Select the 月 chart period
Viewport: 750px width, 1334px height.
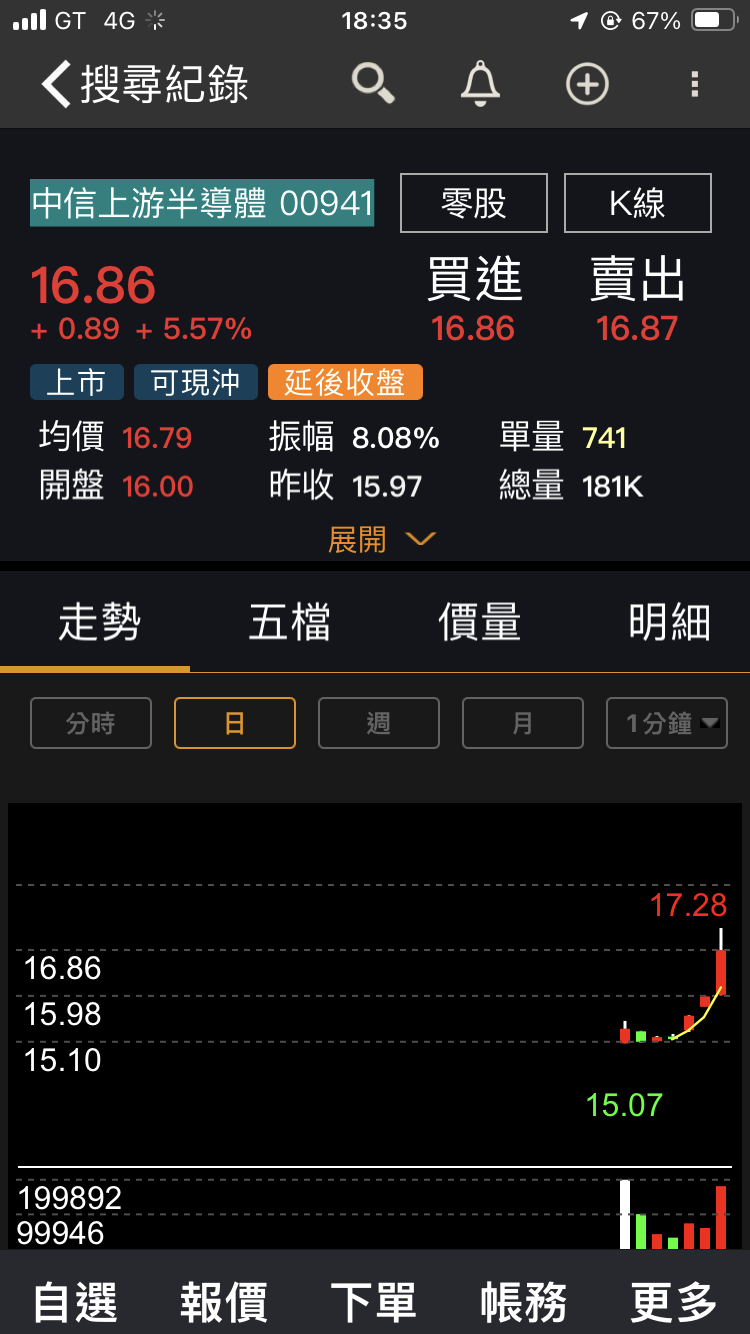pos(522,723)
